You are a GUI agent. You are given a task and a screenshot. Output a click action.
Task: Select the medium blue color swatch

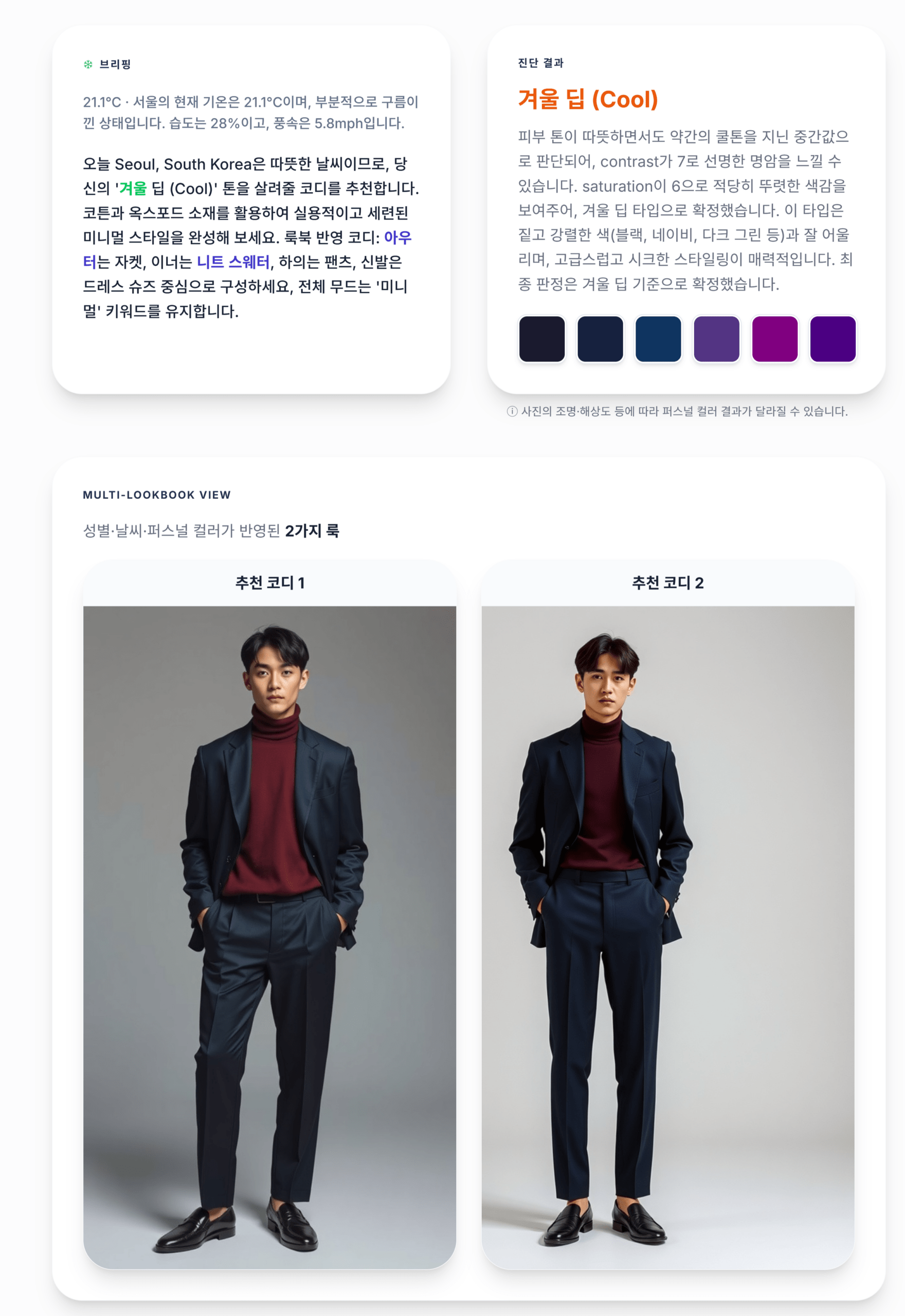coord(658,339)
